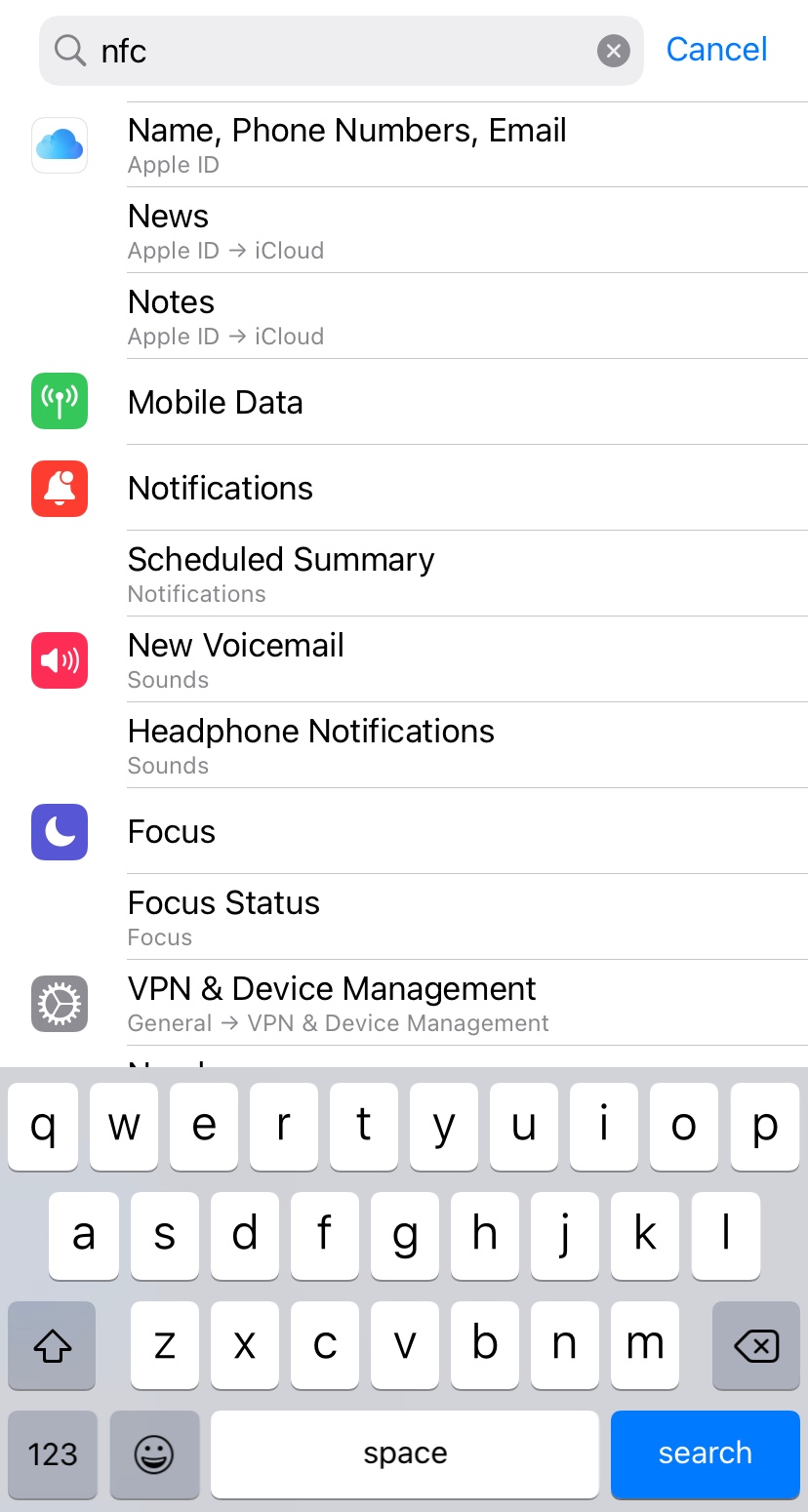This screenshot has width=808, height=1512.
Task: Open Mobile Data settings
Action: [x=404, y=402]
